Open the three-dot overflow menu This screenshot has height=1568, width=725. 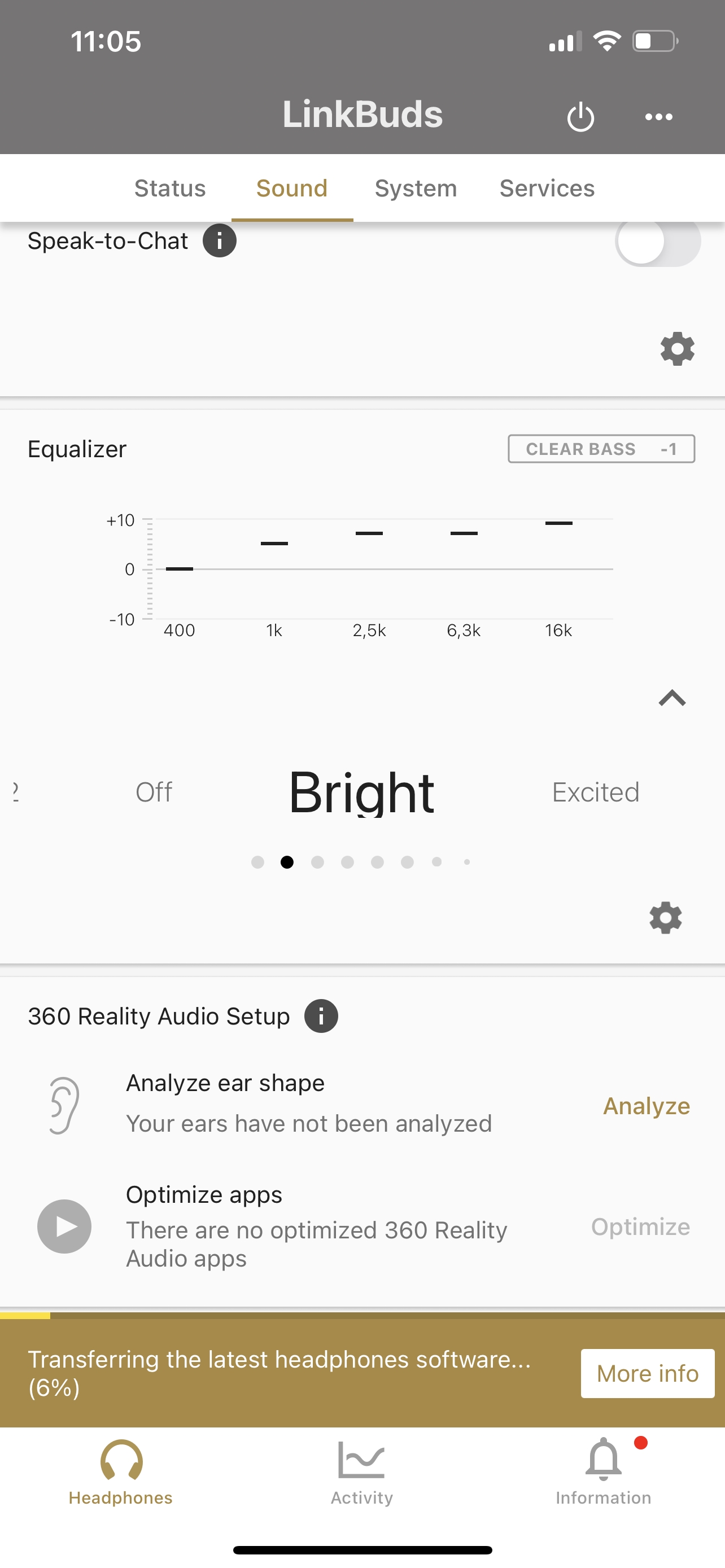(658, 117)
